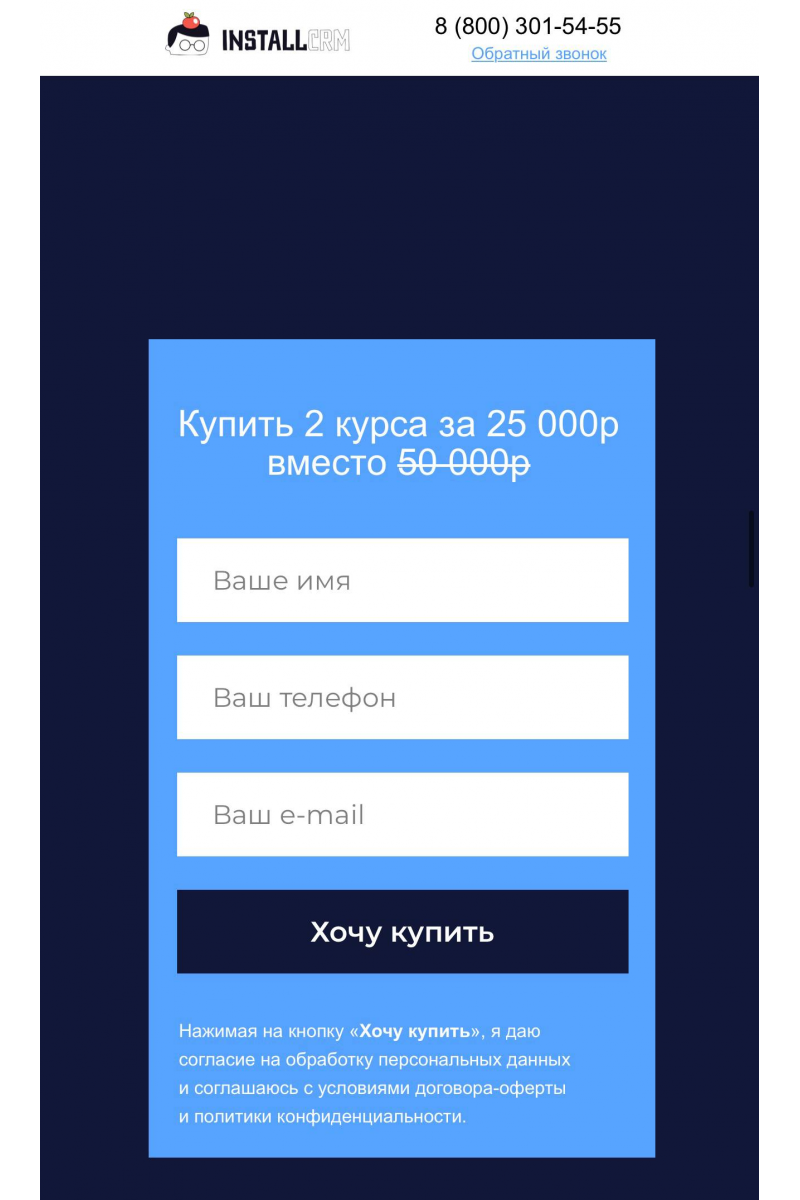
Task: Open the Обратный звонок callback link
Action: 539,54
